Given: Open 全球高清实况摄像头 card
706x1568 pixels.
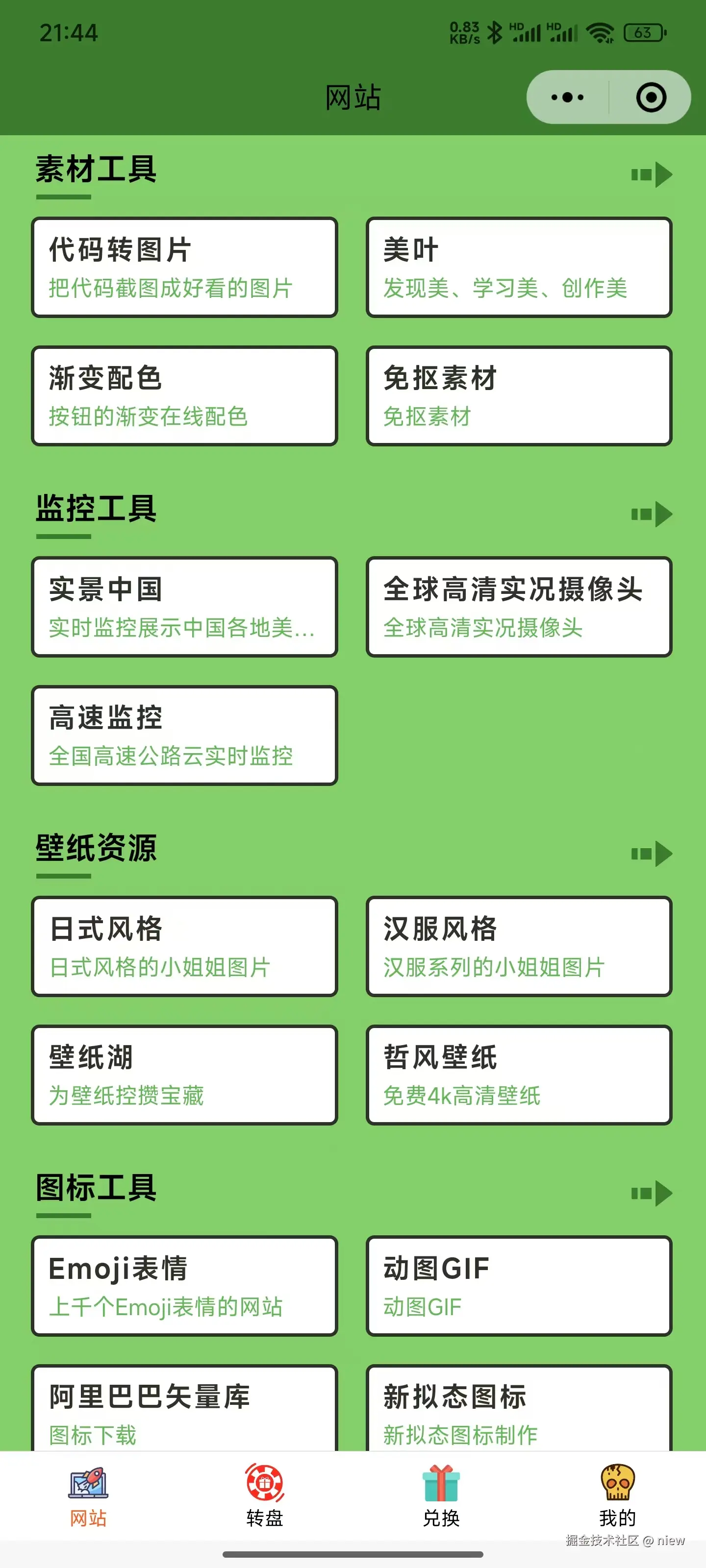Looking at the screenshot, I should coord(518,607).
